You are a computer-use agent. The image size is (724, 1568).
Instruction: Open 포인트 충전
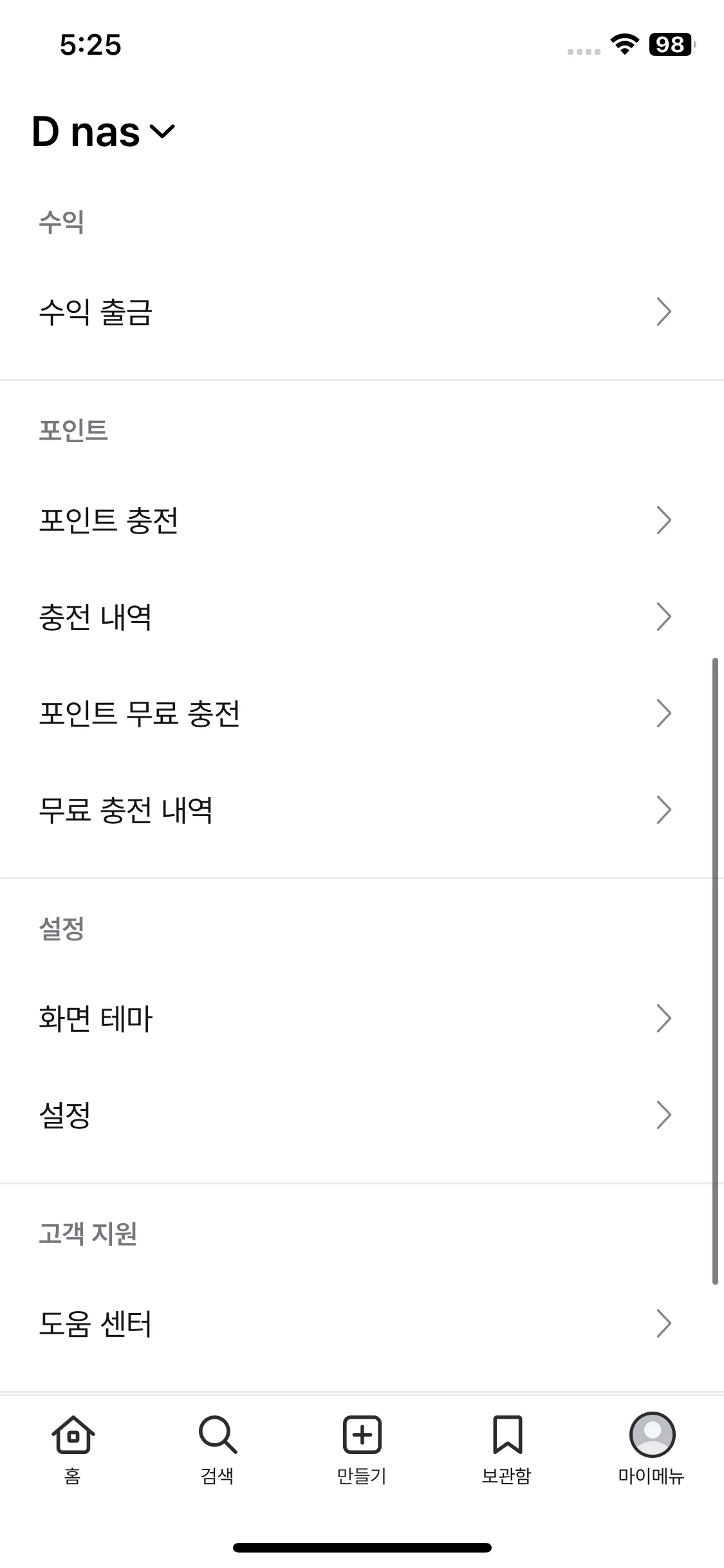point(362,520)
